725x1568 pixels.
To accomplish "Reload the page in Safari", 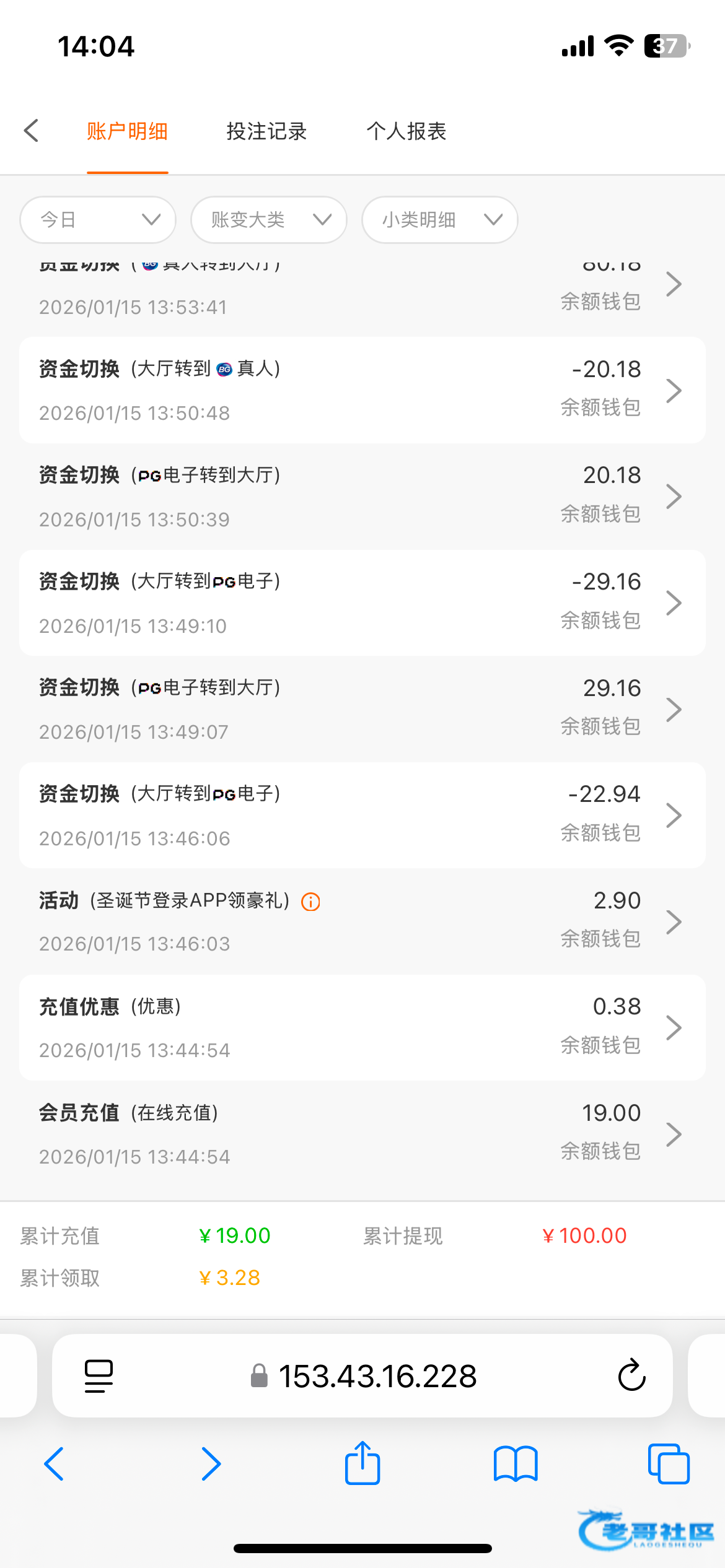I will tap(631, 1376).
